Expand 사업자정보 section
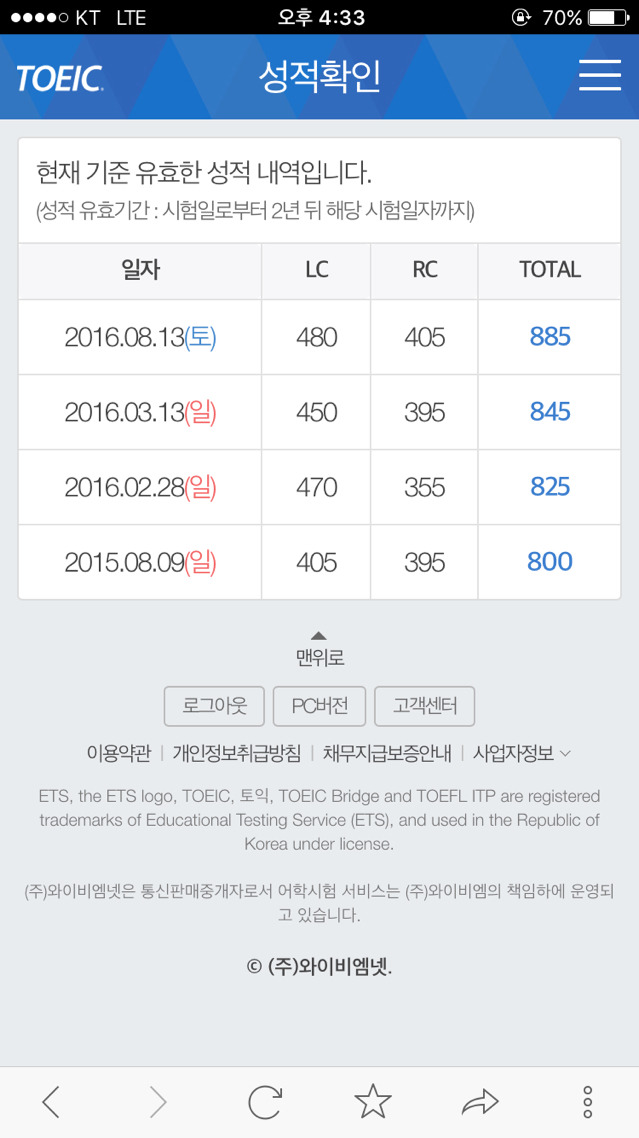The width and height of the screenshot is (639, 1138). [x=521, y=753]
